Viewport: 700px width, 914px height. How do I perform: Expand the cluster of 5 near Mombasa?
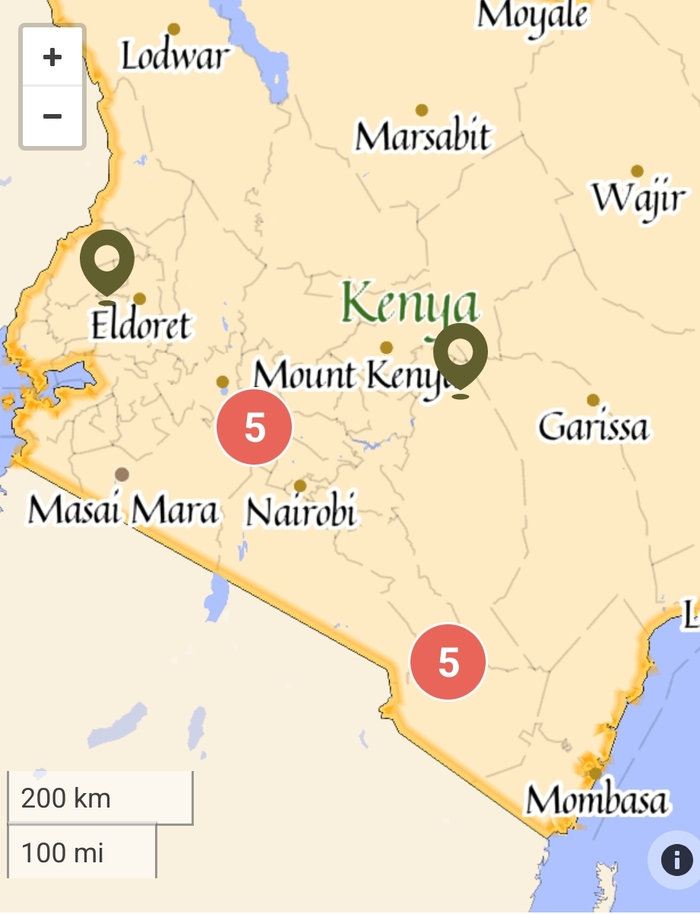448,662
